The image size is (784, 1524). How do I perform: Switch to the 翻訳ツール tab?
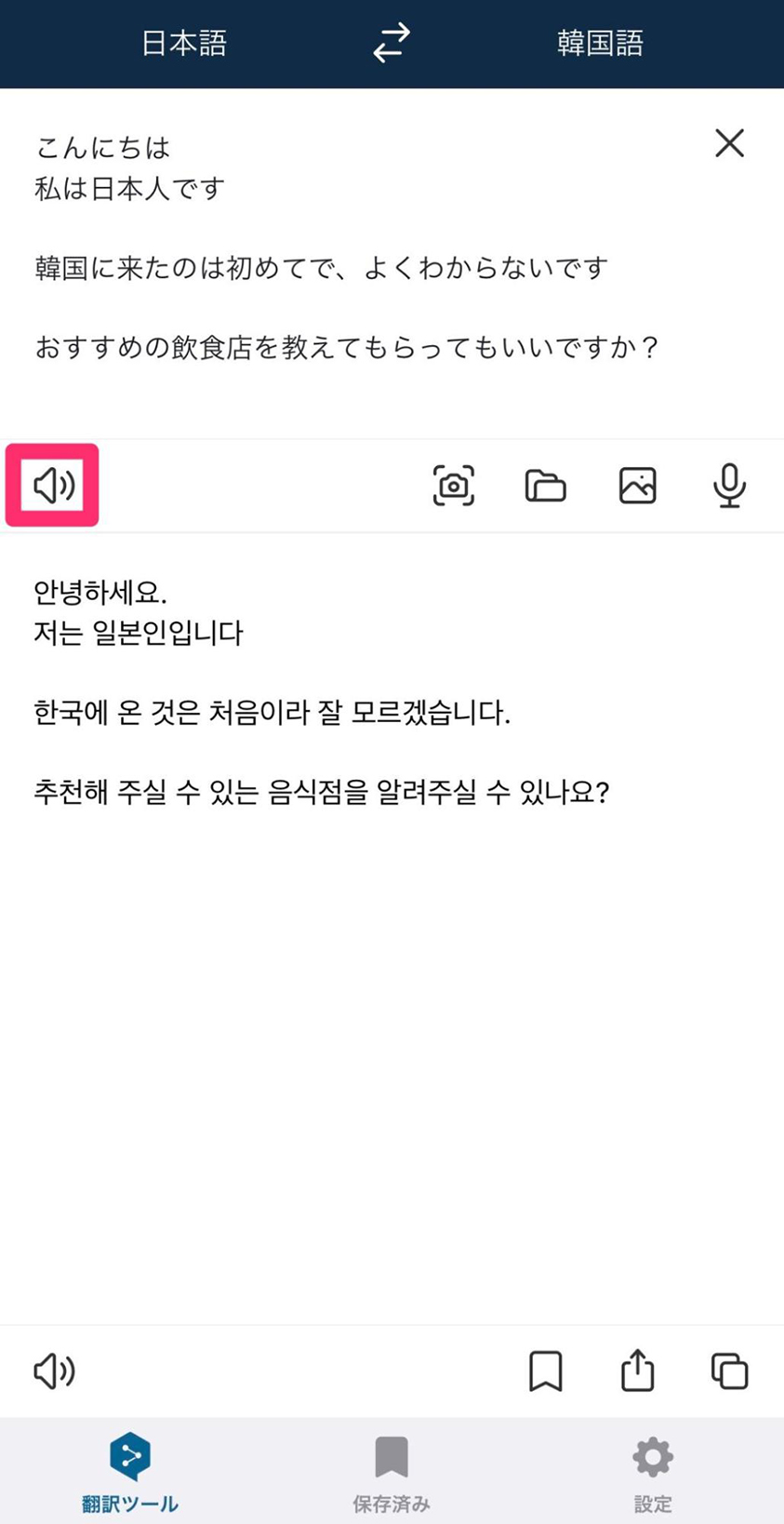[130, 1472]
